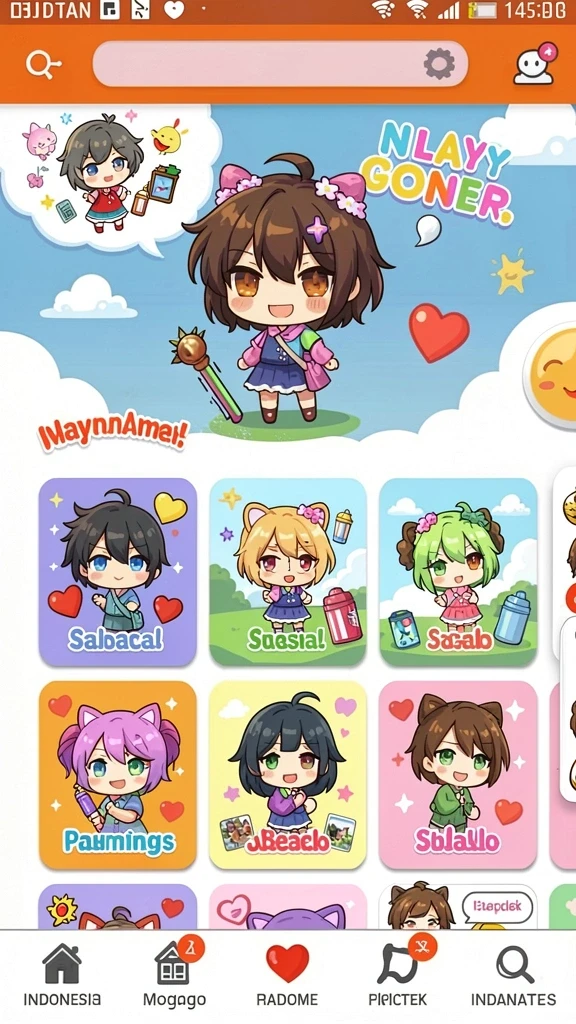The height and width of the screenshot is (1024, 576).
Task: Tap the search icon in the header
Action: tap(43, 64)
